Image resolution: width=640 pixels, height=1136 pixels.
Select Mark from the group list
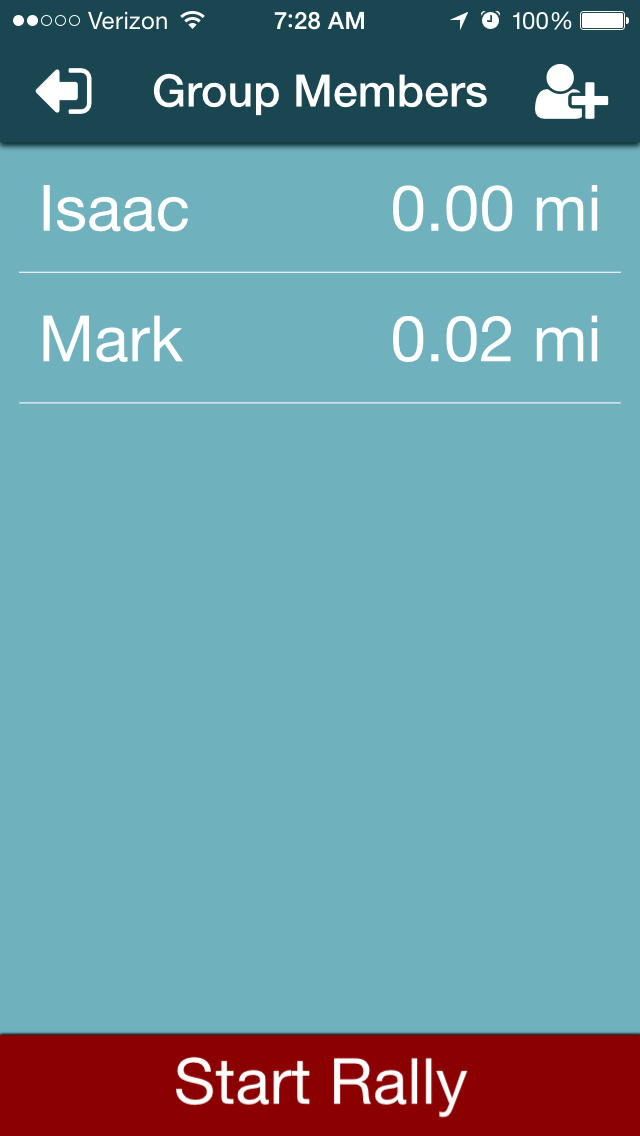coord(320,340)
